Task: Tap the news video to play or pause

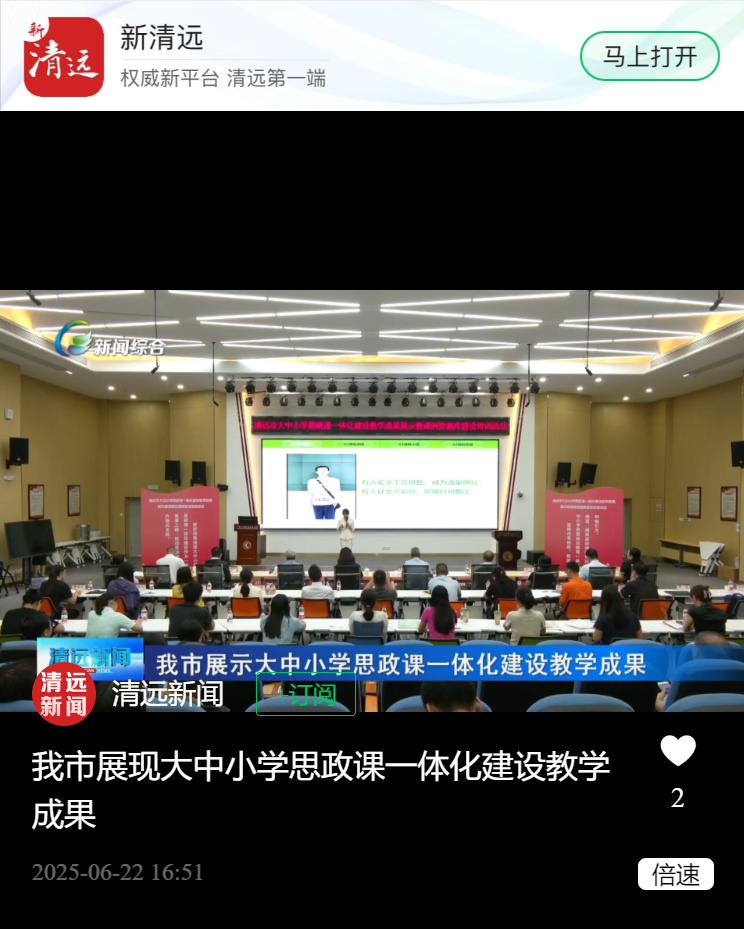Action: pos(372,480)
